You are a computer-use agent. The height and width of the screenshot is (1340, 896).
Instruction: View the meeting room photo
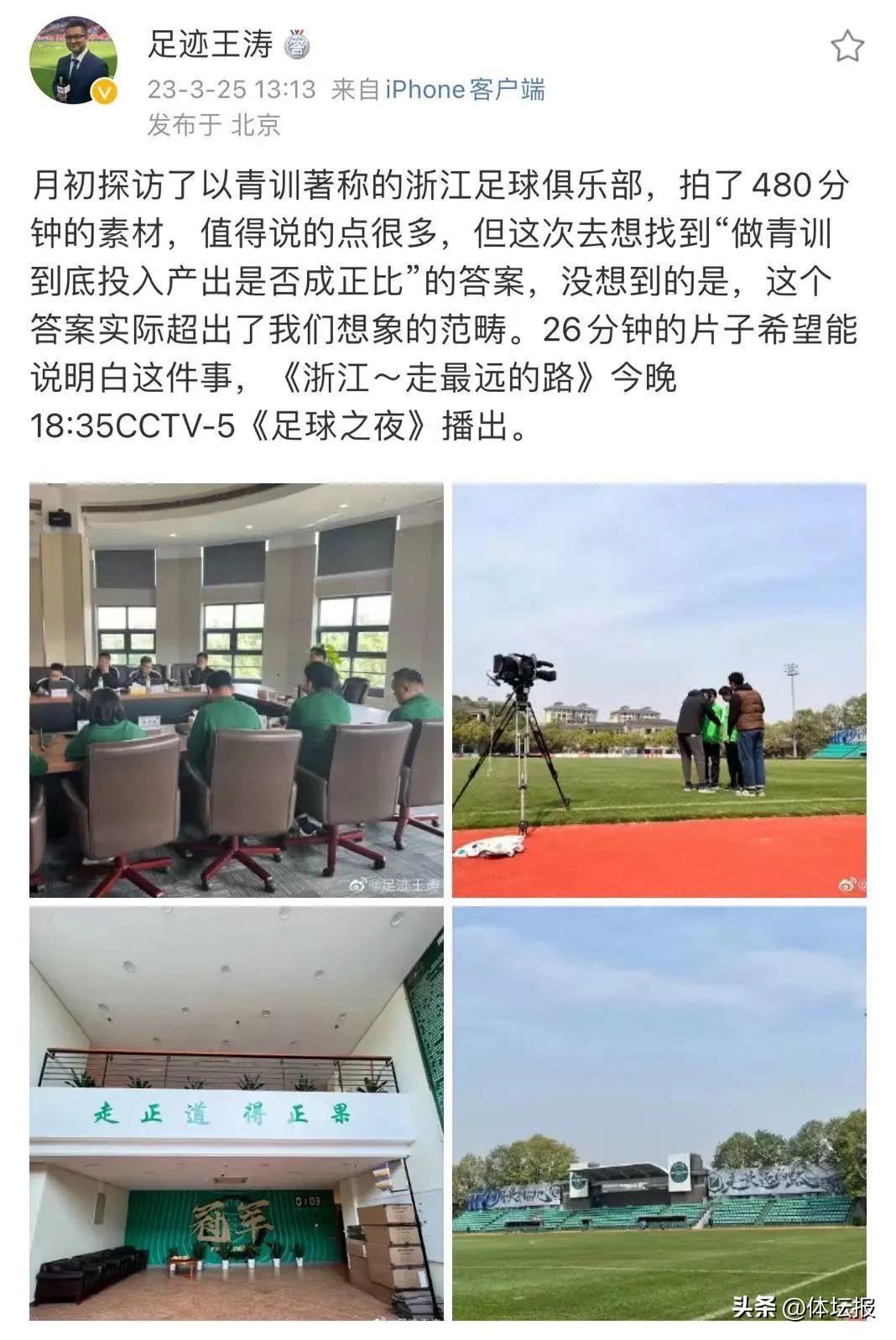[237, 690]
